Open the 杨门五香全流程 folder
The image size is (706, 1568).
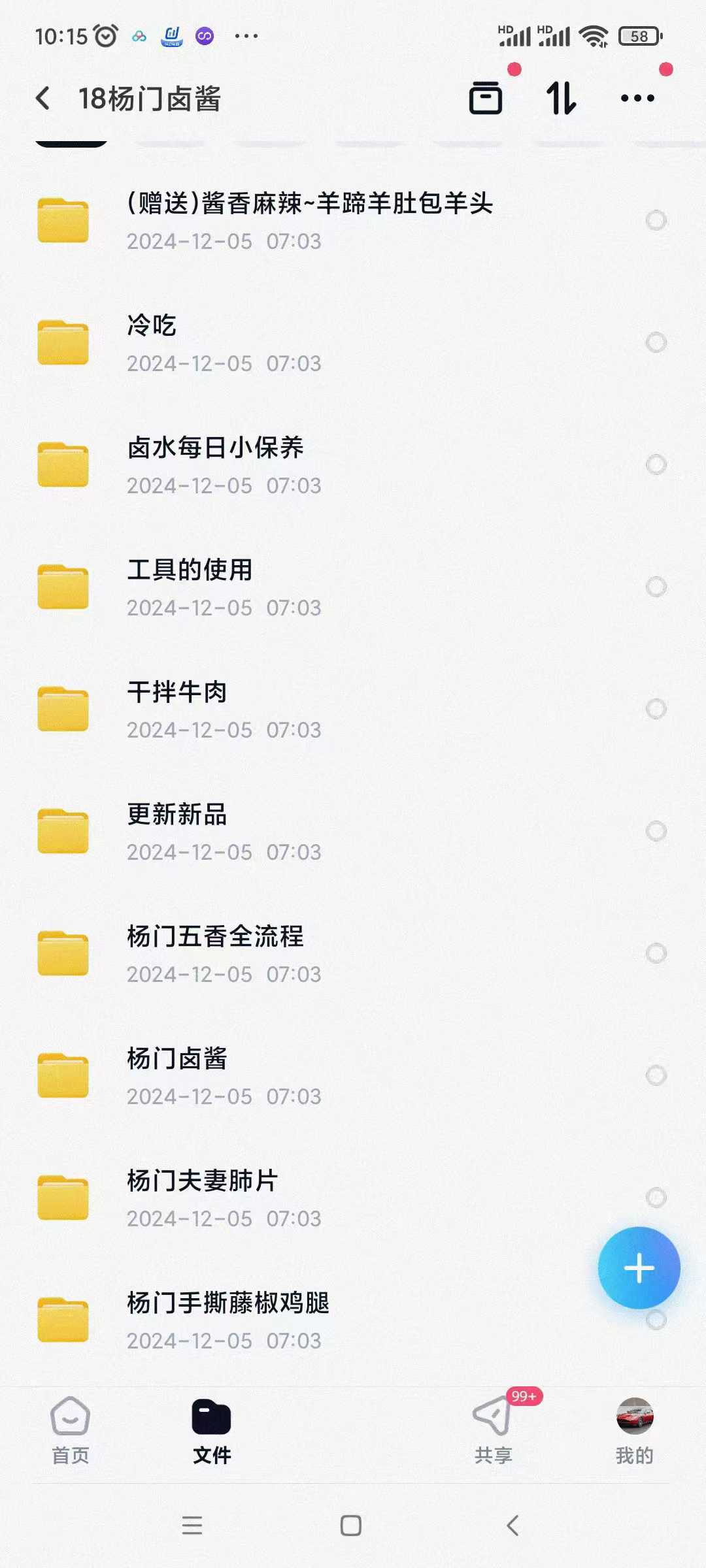(261, 953)
